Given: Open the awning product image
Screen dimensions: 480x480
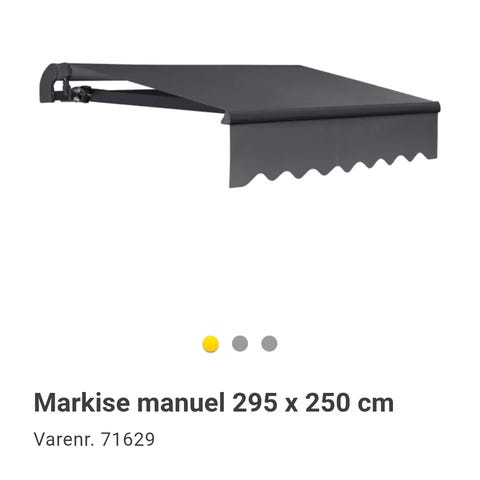Looking at the screenshot, I should click(x=240, y=125).
